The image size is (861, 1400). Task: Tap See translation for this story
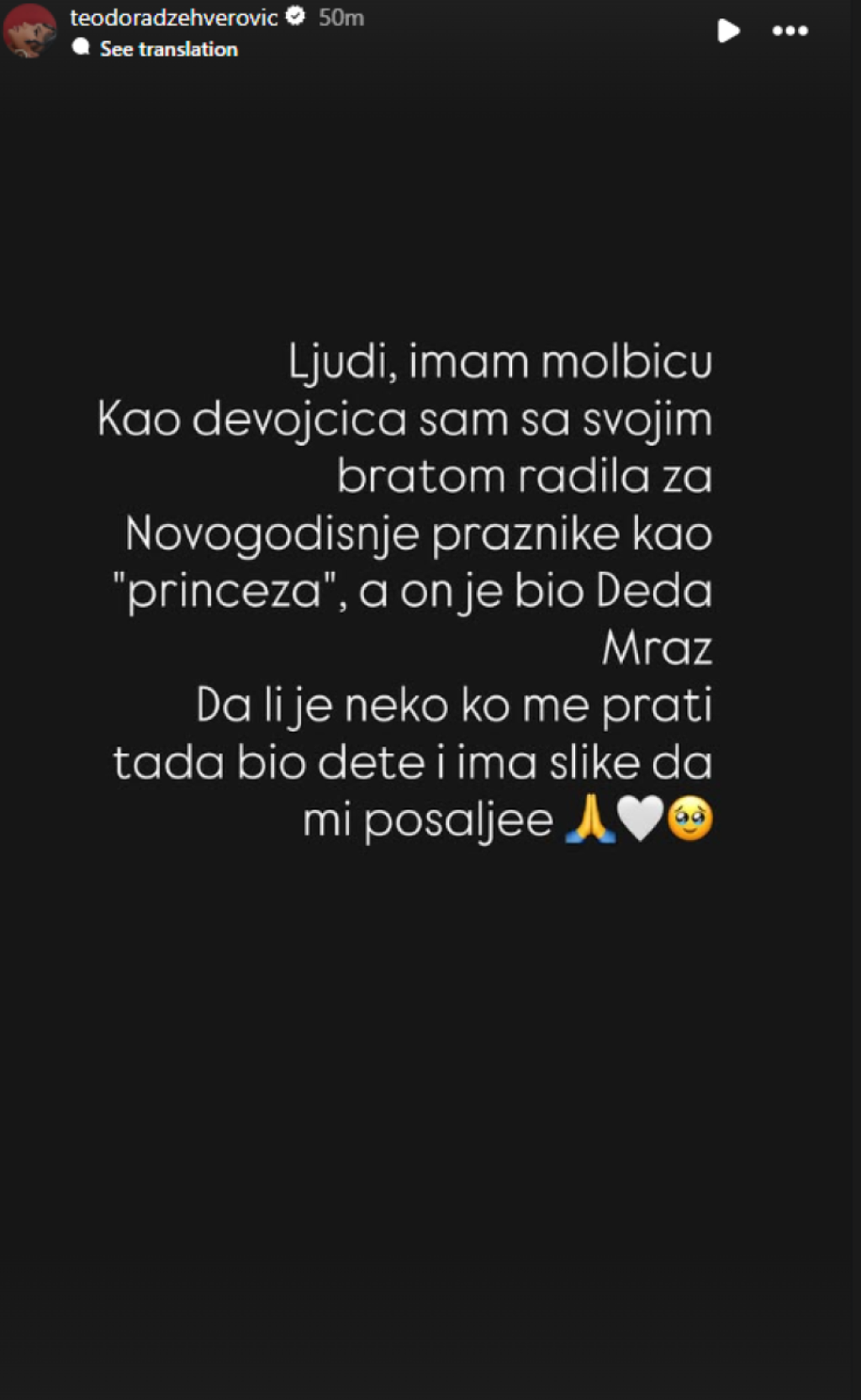167,50
